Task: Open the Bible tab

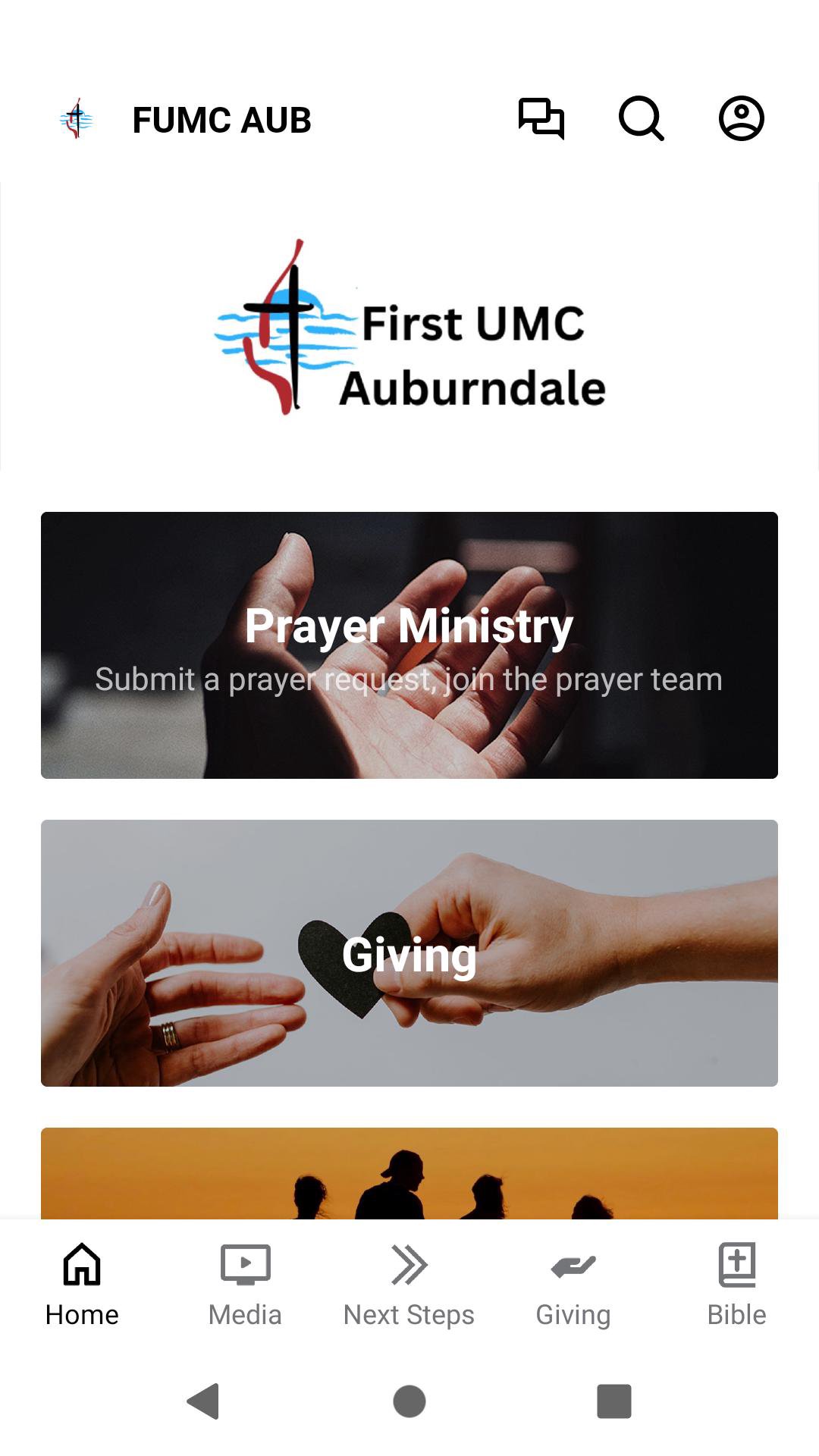Action: [x=736, y=1283]
